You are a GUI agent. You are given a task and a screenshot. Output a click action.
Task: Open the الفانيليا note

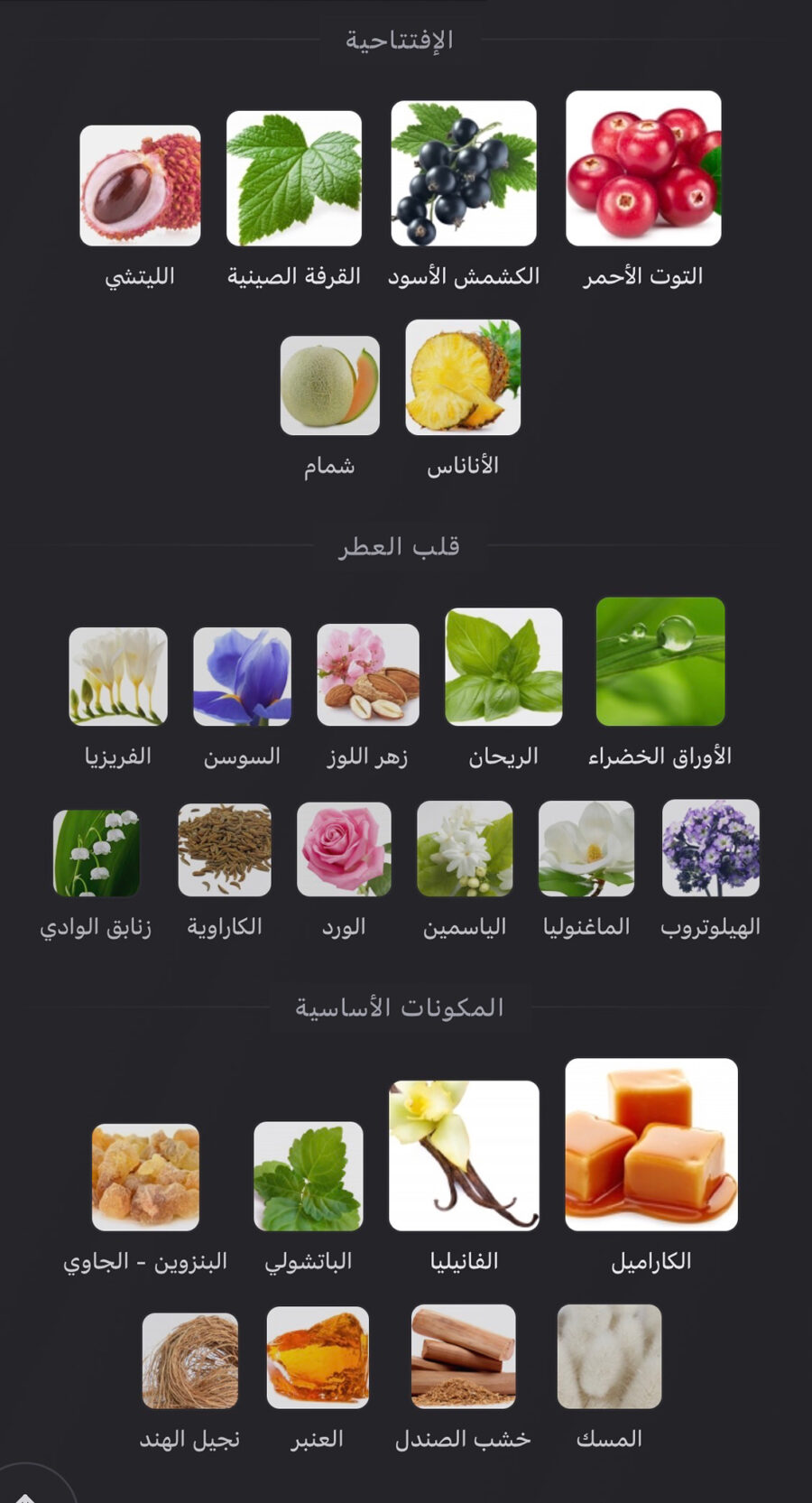click(x=464, y=1155)
